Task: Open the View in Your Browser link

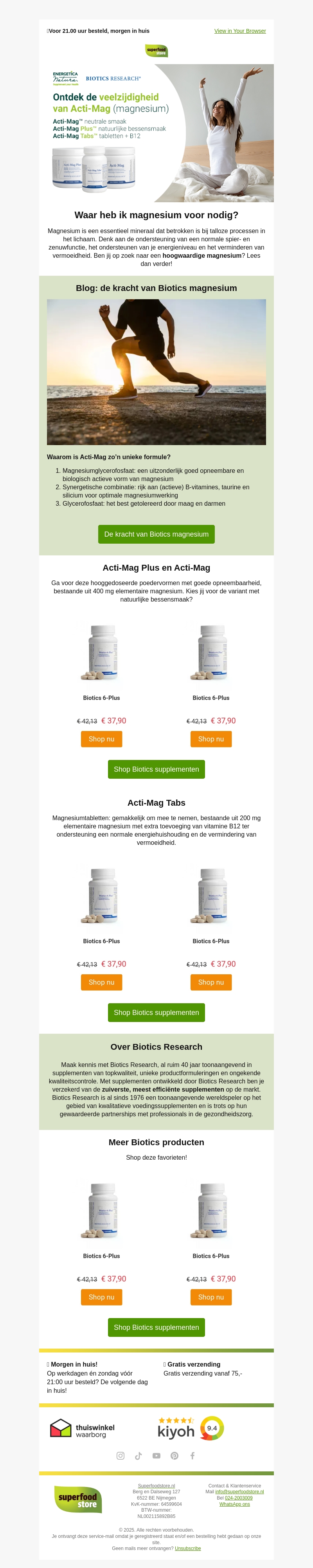Action: pyautogui.click(x=240, y=31)
